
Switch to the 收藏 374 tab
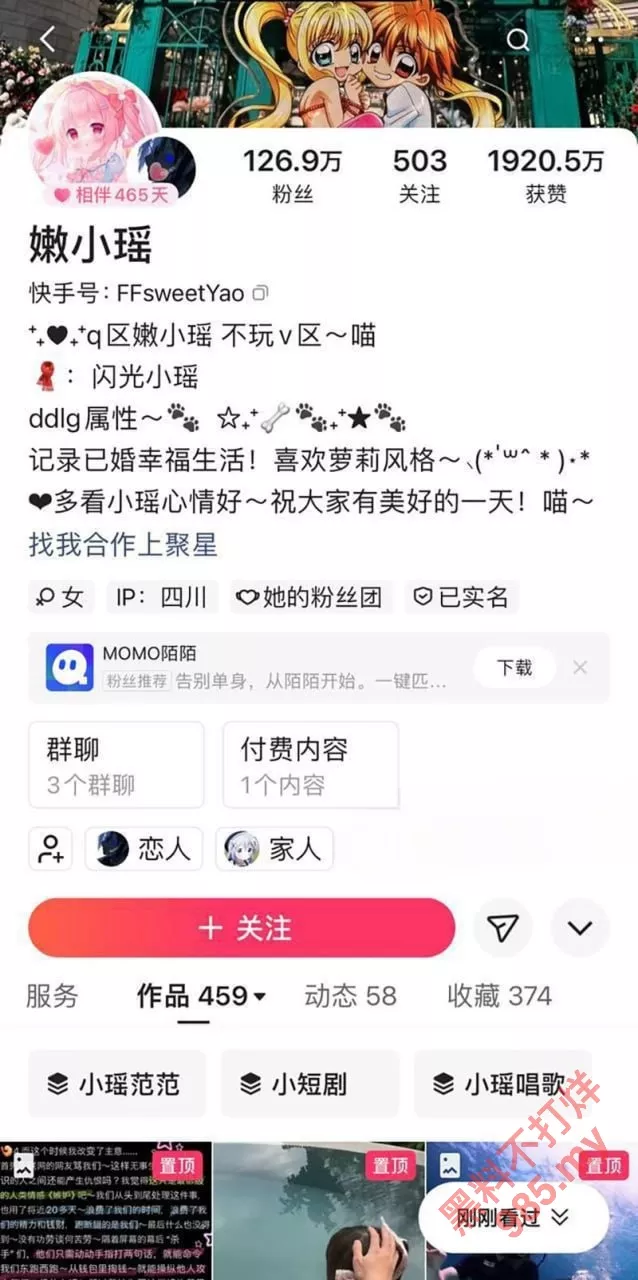click(499, 996)
